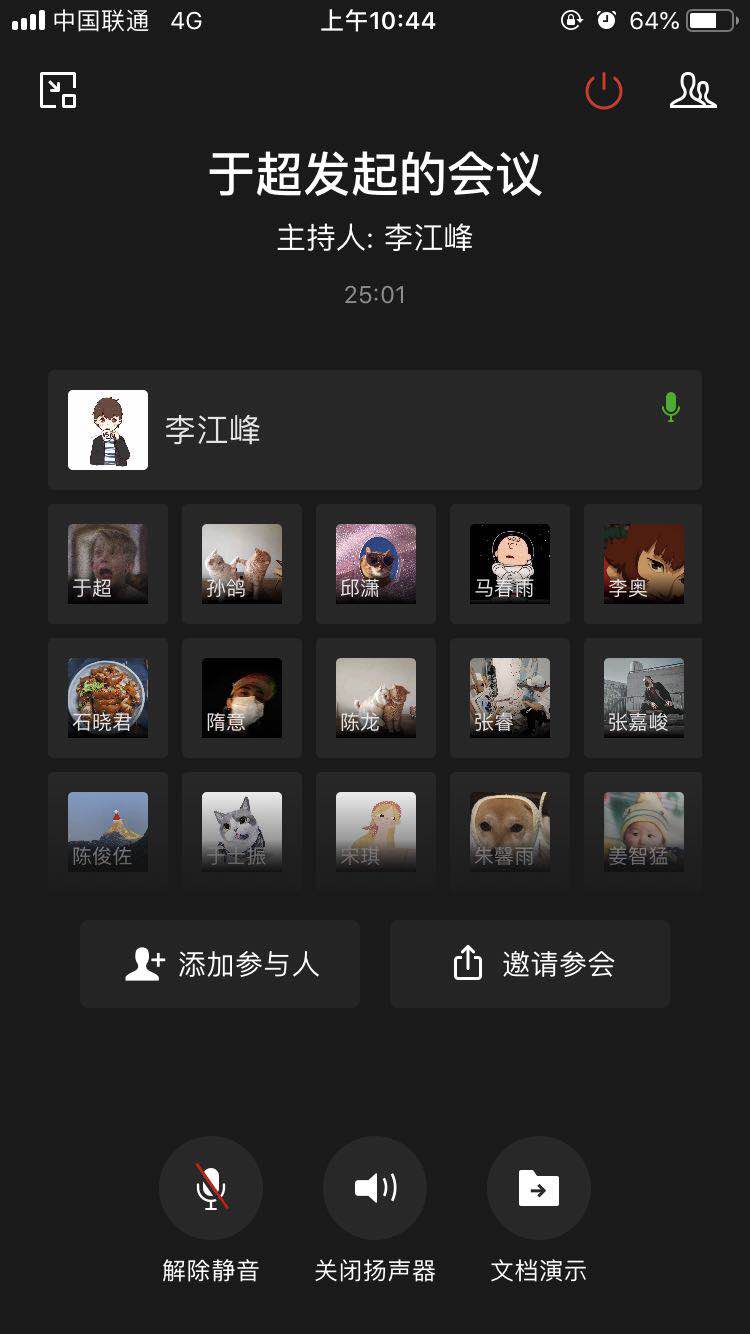The image size is (750, 1334).
Task: Choose participant 李奥's tile
Action: pos(644,564)
